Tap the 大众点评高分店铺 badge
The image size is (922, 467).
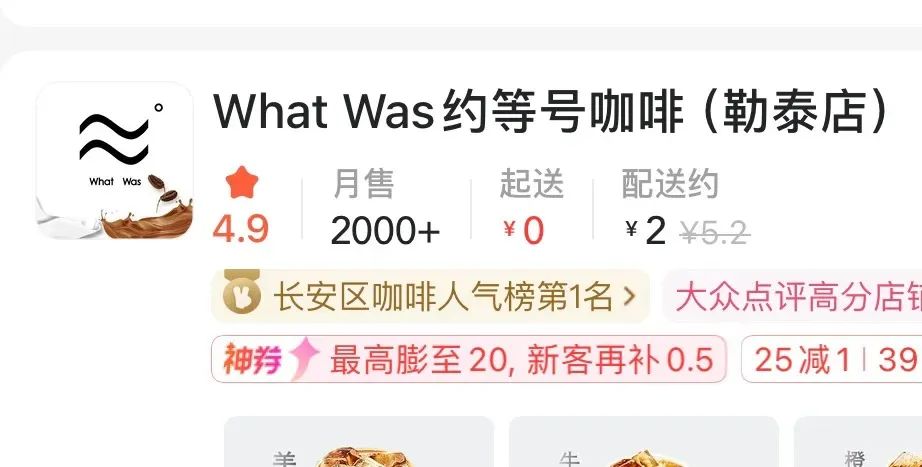click(795, 297)
